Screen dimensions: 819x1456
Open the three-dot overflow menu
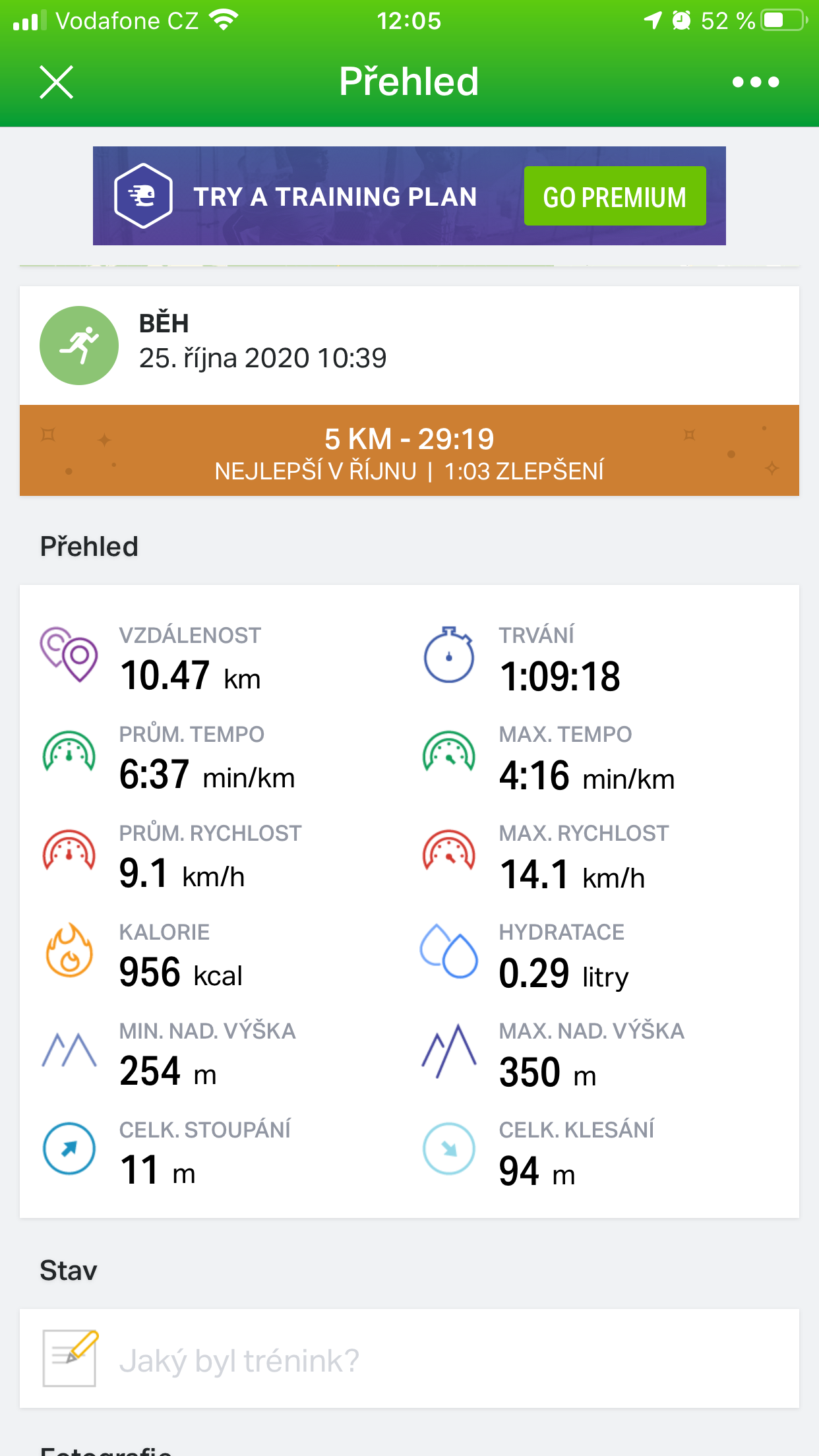(x=756, y=82)
